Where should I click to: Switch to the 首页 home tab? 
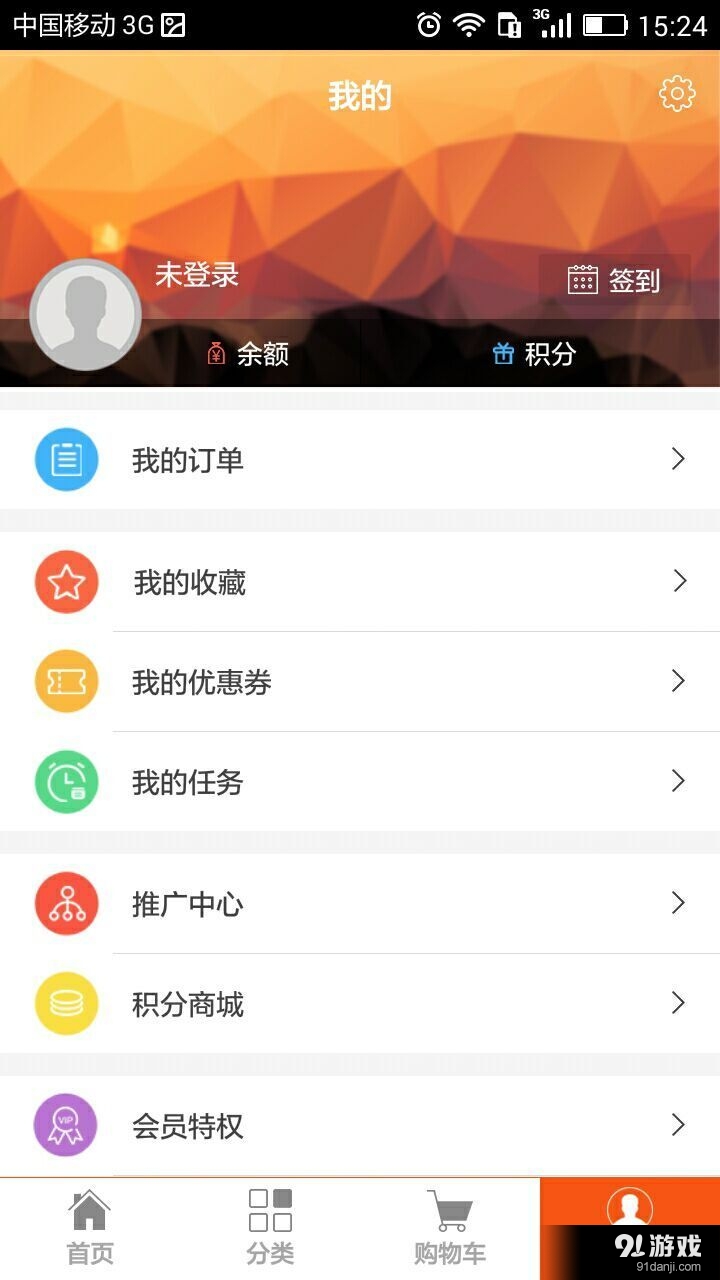(90, 1225)
